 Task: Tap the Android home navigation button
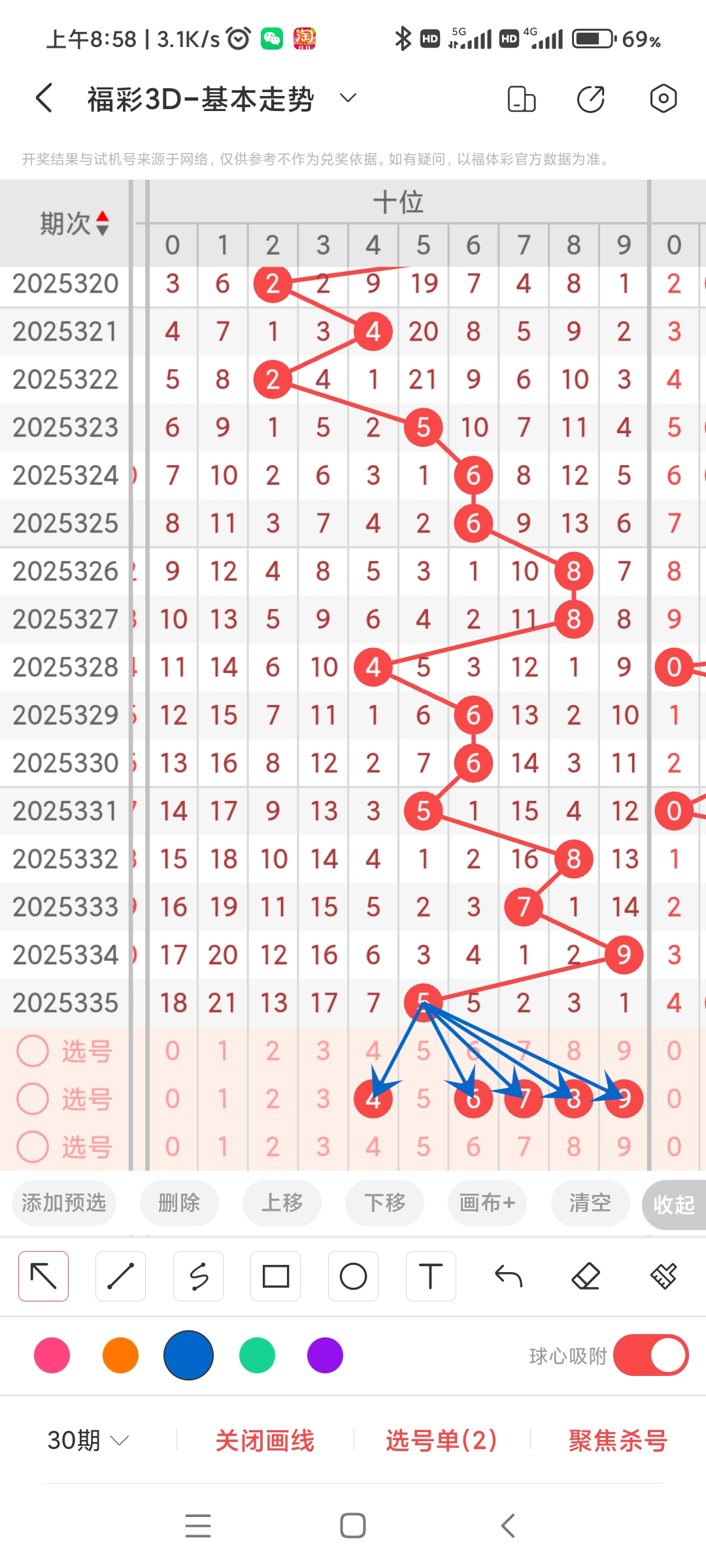click(x=352, y=1527)
